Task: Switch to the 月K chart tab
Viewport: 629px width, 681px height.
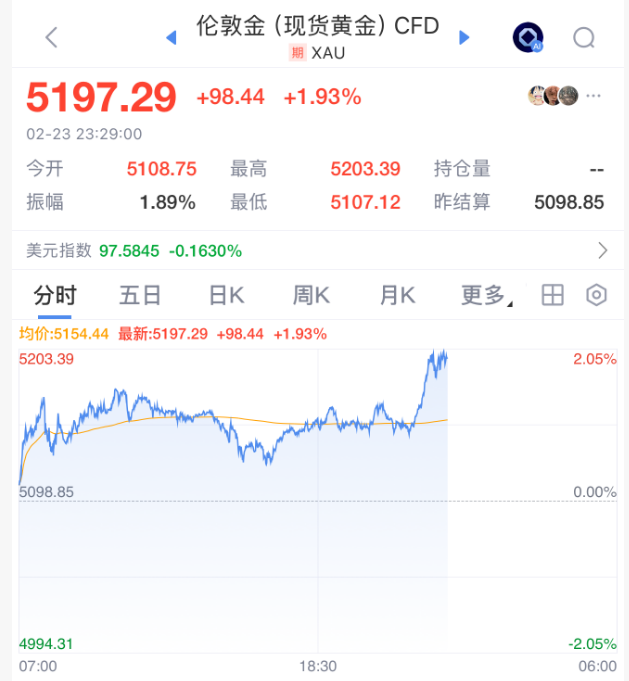Action: (x=397, y=295)
